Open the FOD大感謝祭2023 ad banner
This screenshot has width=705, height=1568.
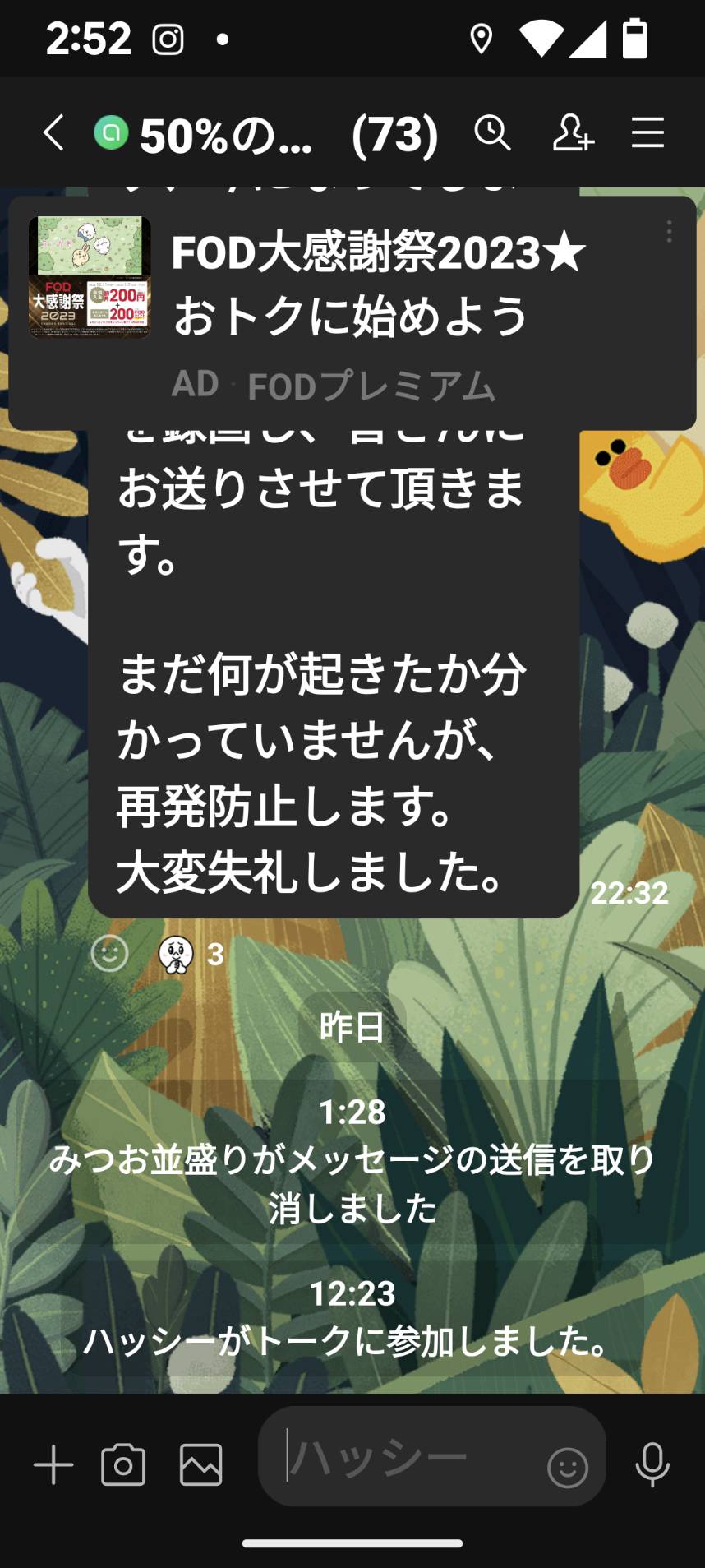[x=352, y=312]
